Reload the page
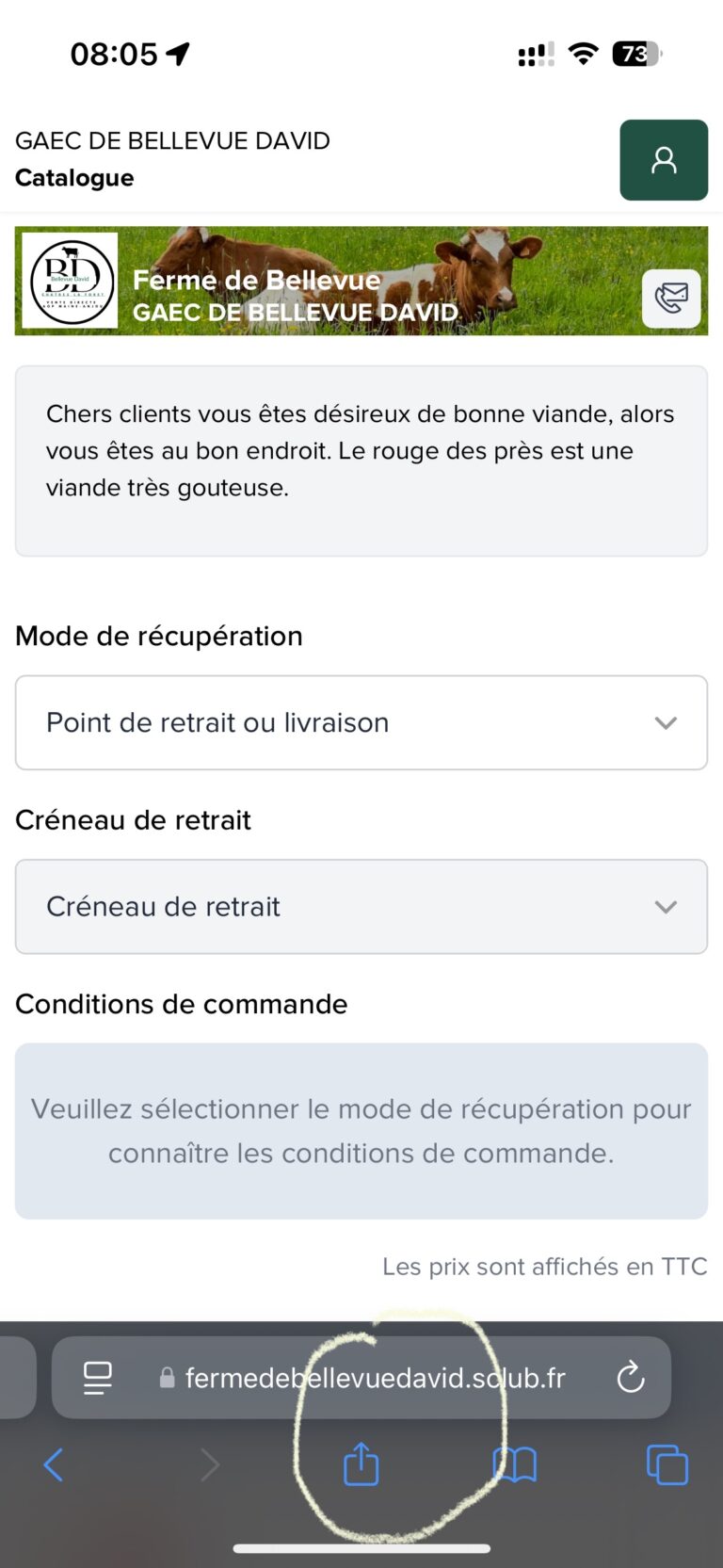 [x=630, y=1378]
